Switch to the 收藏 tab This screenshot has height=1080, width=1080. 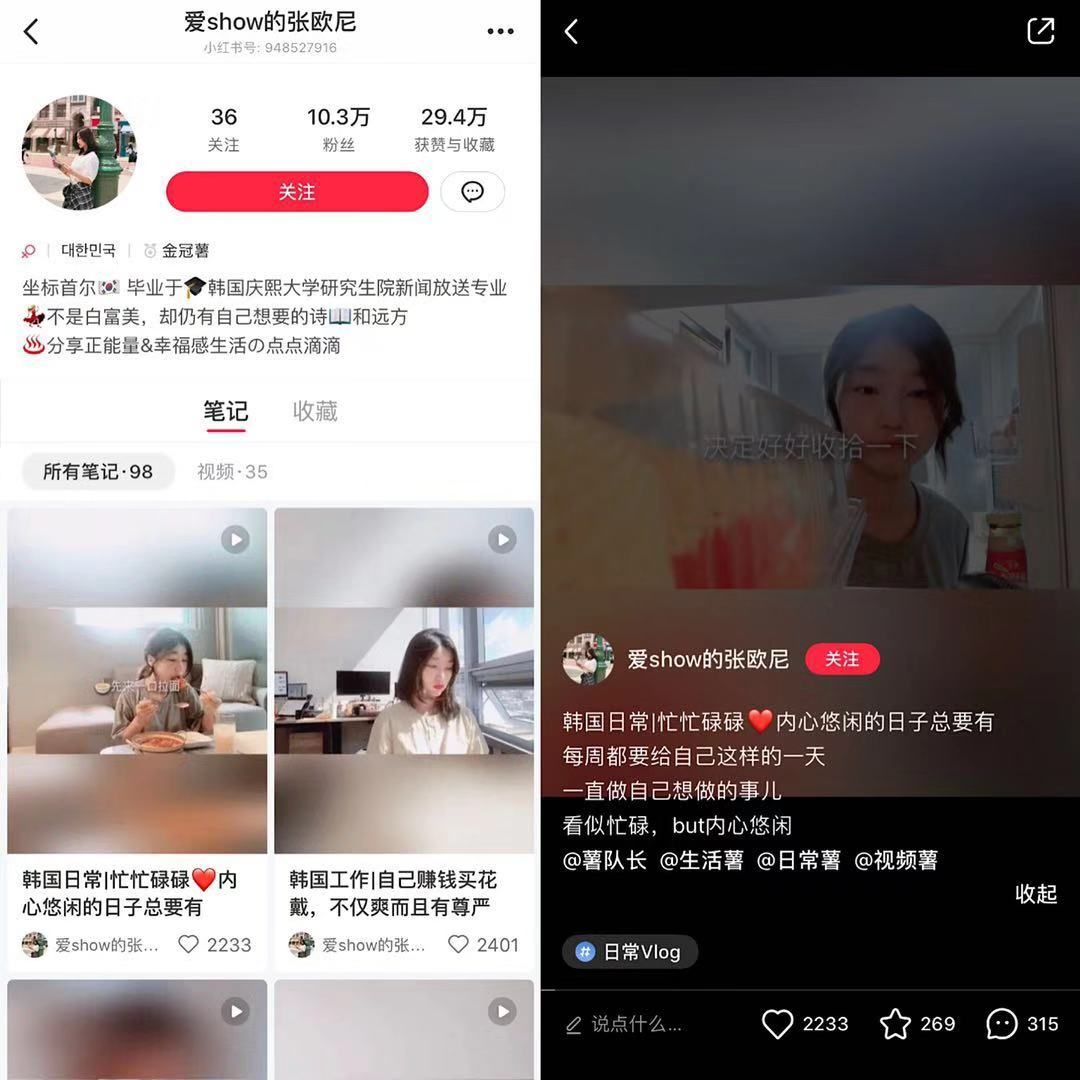click(315, 411)
